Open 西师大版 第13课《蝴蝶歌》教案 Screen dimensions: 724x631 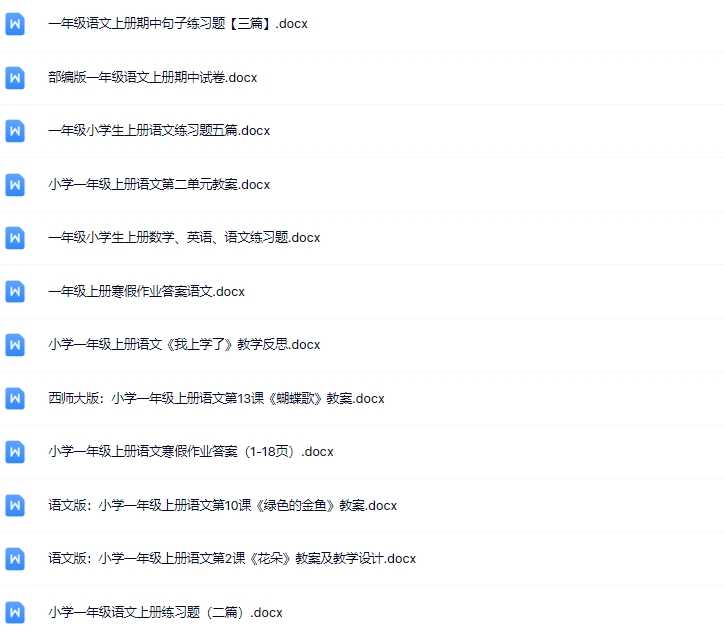click(215, 398)
